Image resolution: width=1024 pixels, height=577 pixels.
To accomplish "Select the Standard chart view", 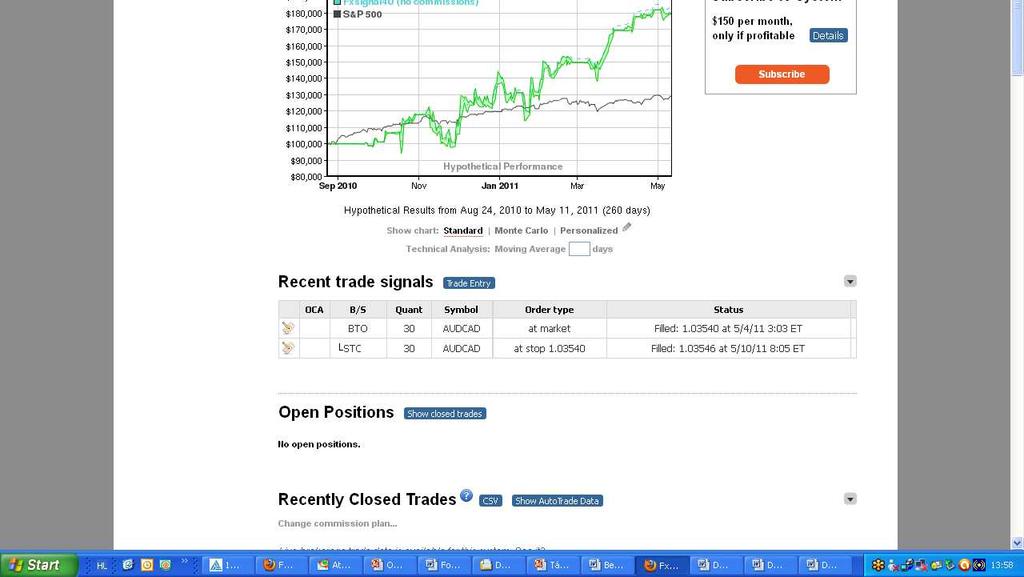I will 463,231.
